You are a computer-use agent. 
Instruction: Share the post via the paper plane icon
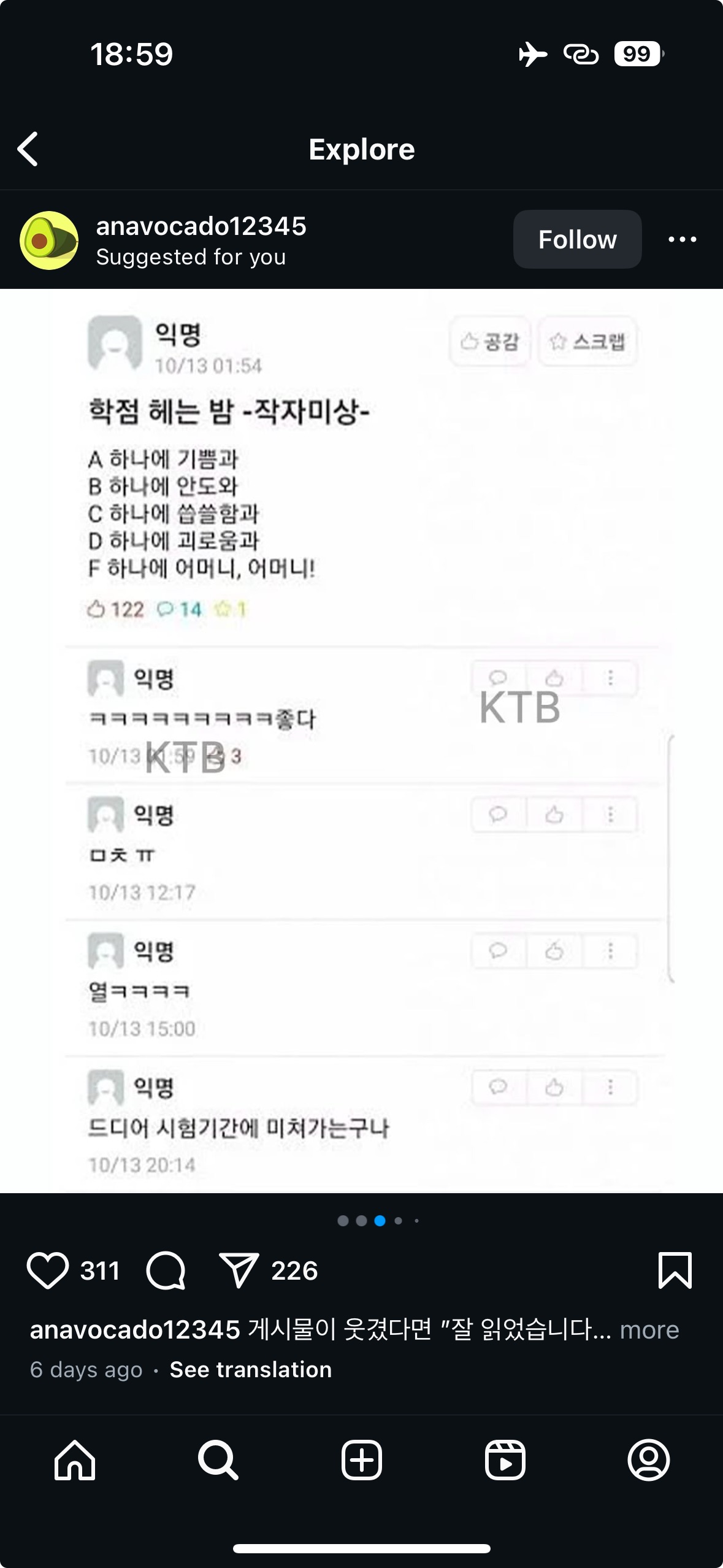(x=239, y=1270)
